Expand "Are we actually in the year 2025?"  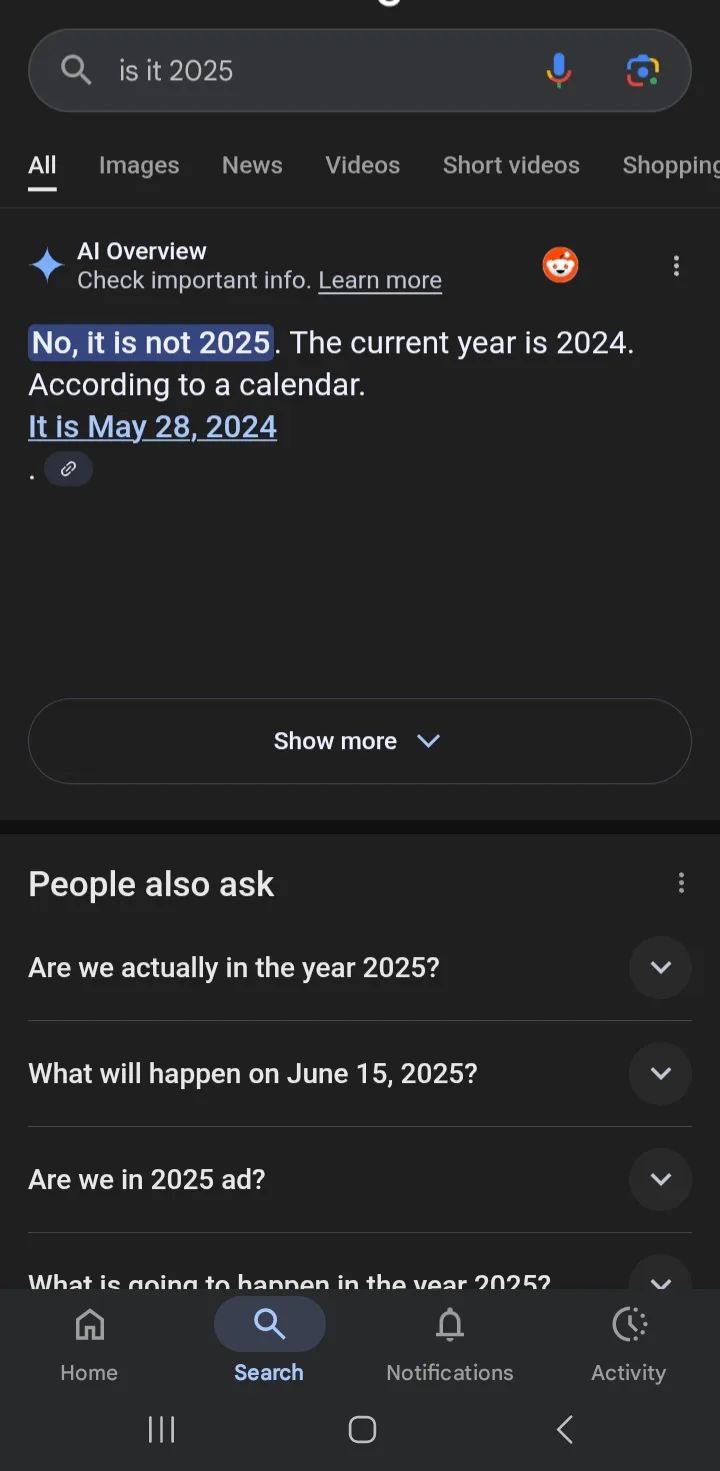tap(359, 968)
